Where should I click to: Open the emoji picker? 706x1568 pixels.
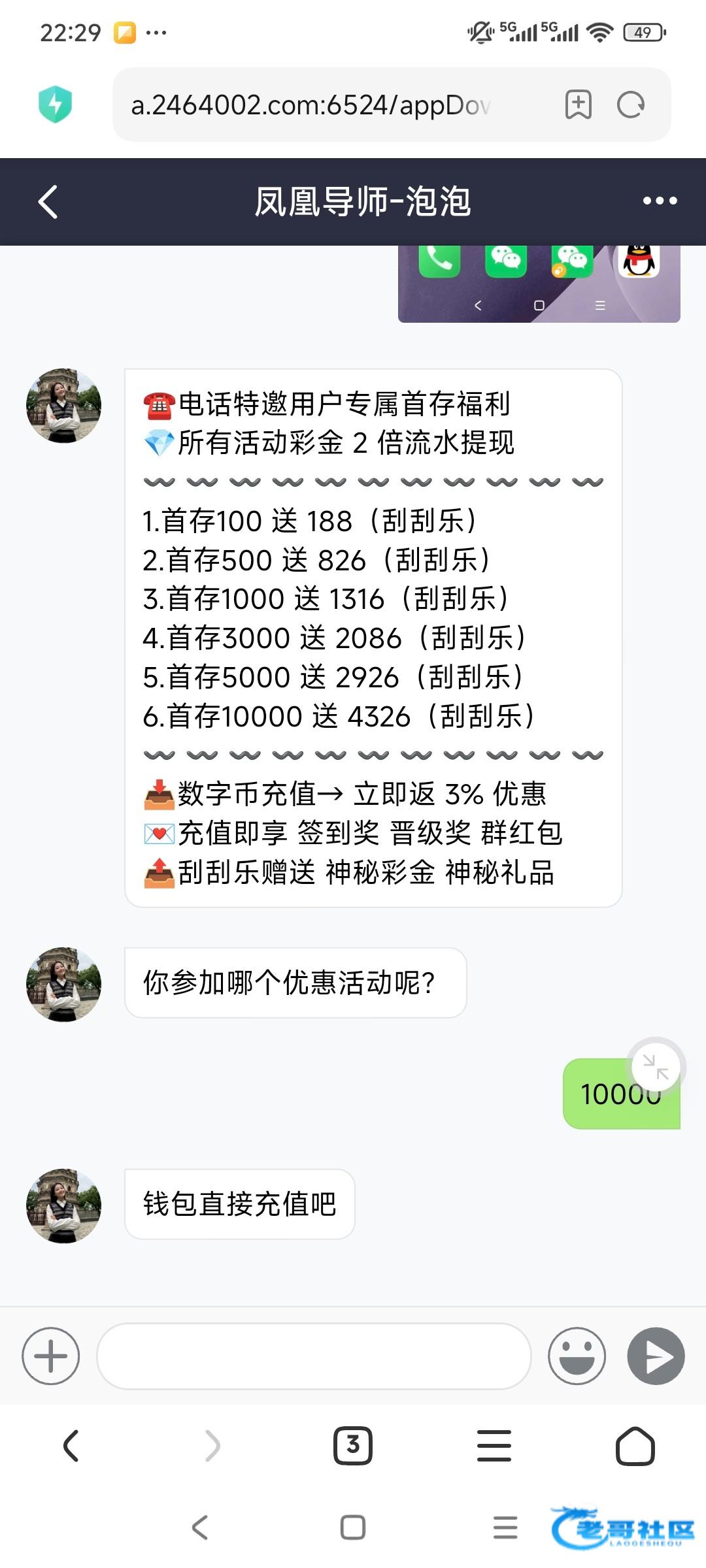coord(577,1356)
